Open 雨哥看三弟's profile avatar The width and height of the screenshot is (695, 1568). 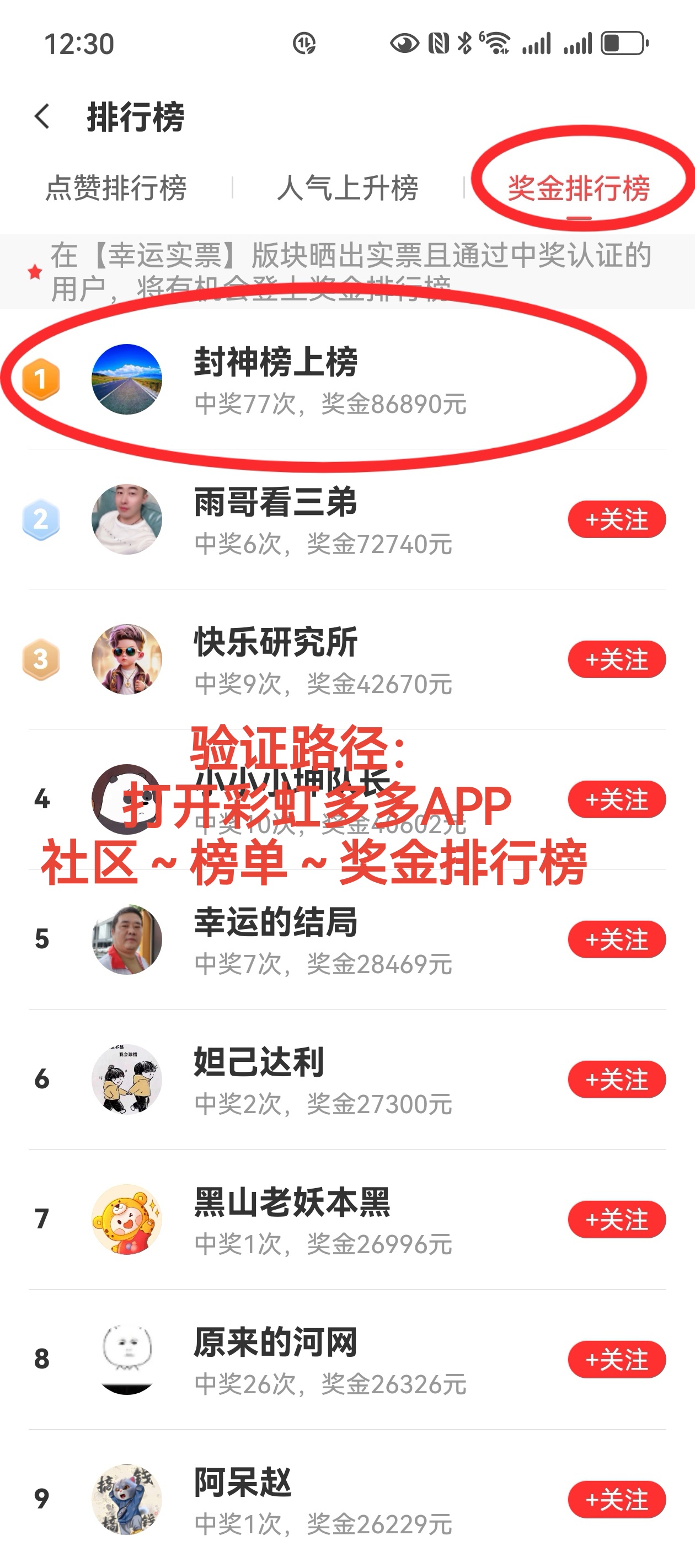(128, 518)
